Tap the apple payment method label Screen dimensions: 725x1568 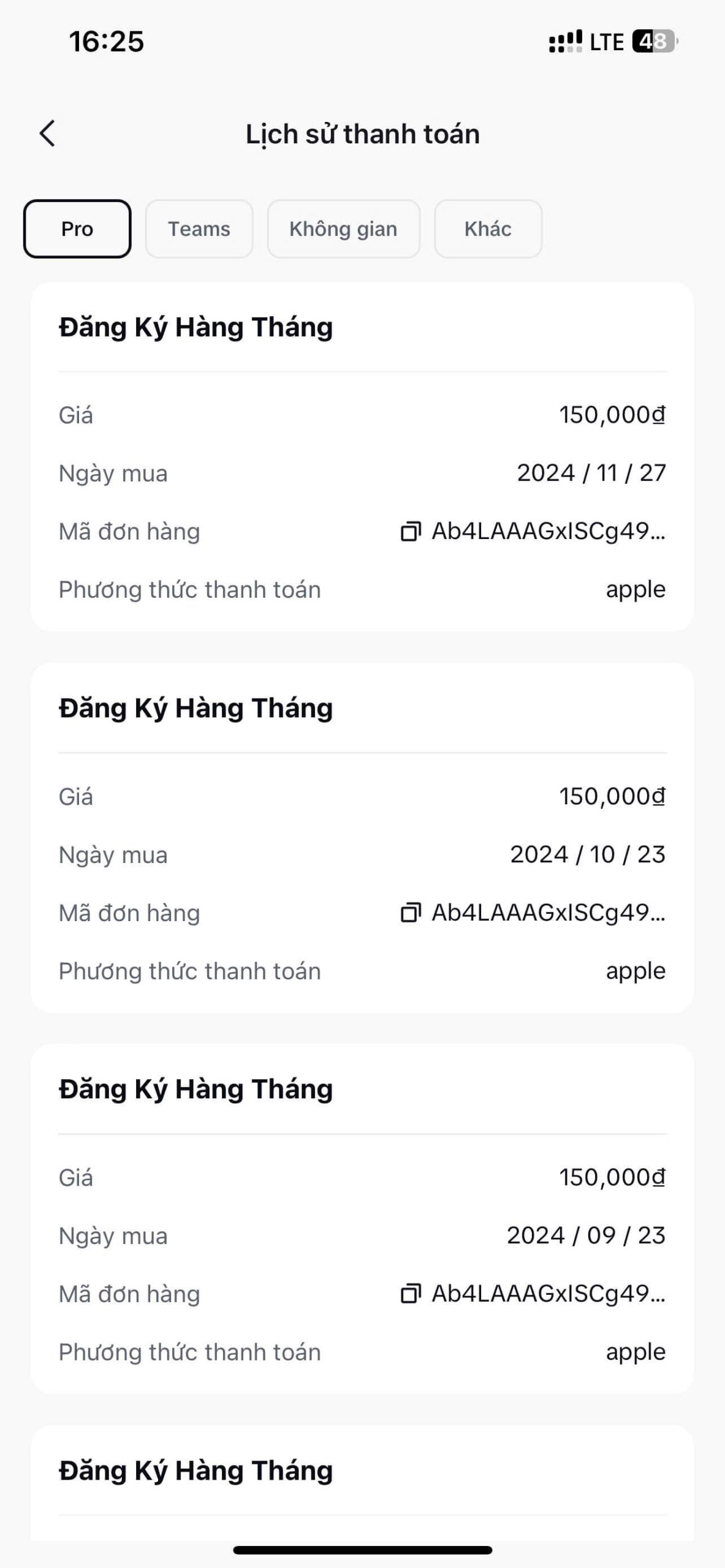(636, 589)
